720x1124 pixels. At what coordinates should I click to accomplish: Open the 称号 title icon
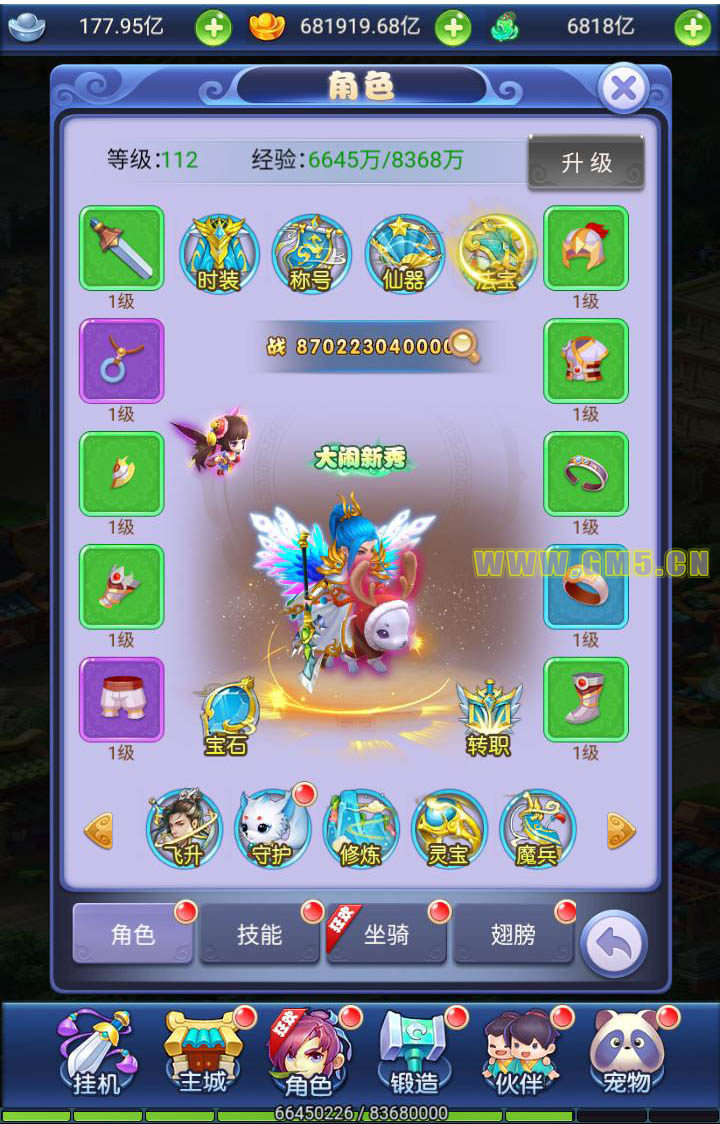[x=311, y=253]
